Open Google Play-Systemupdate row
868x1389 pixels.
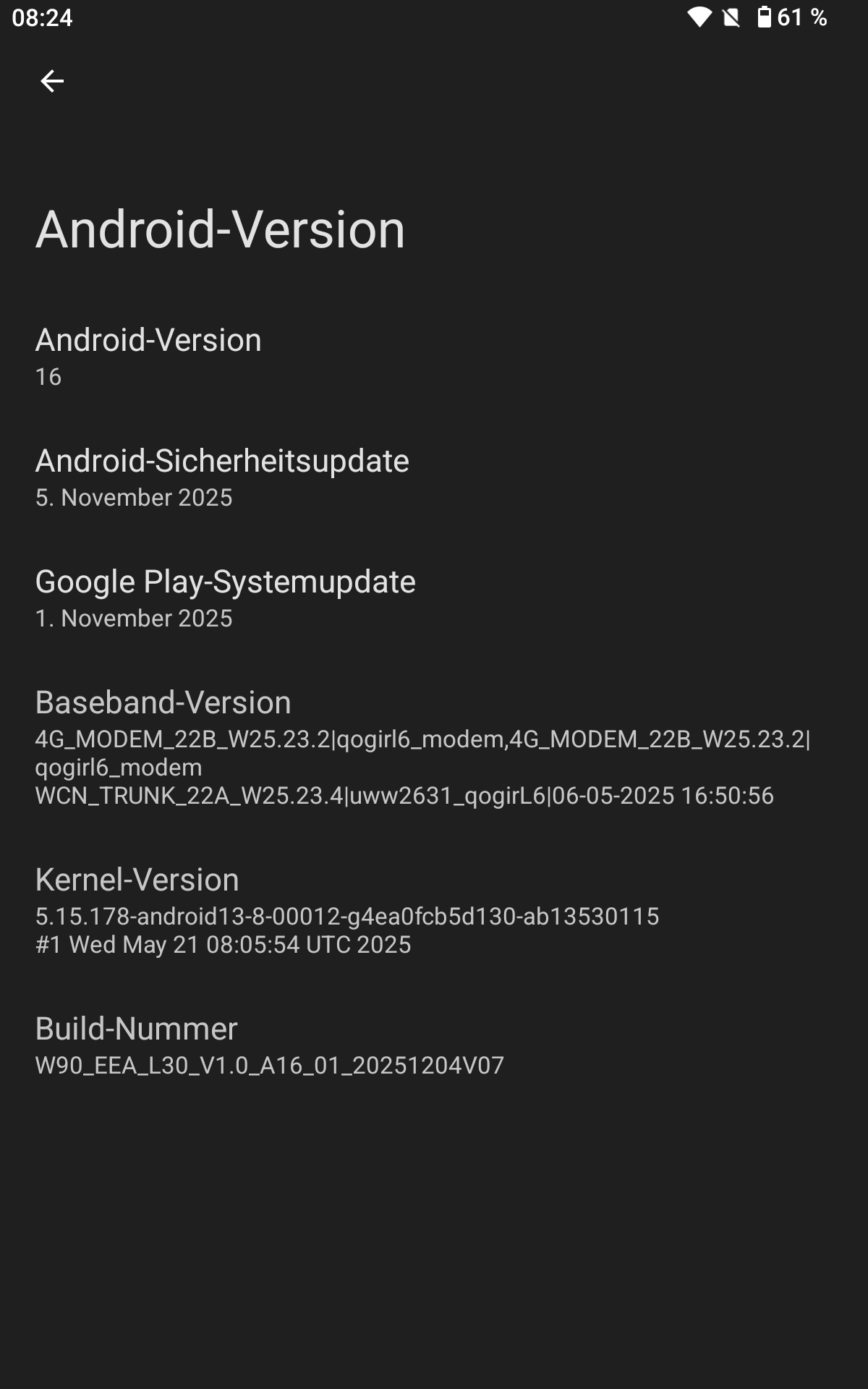(x=434, y=598)
